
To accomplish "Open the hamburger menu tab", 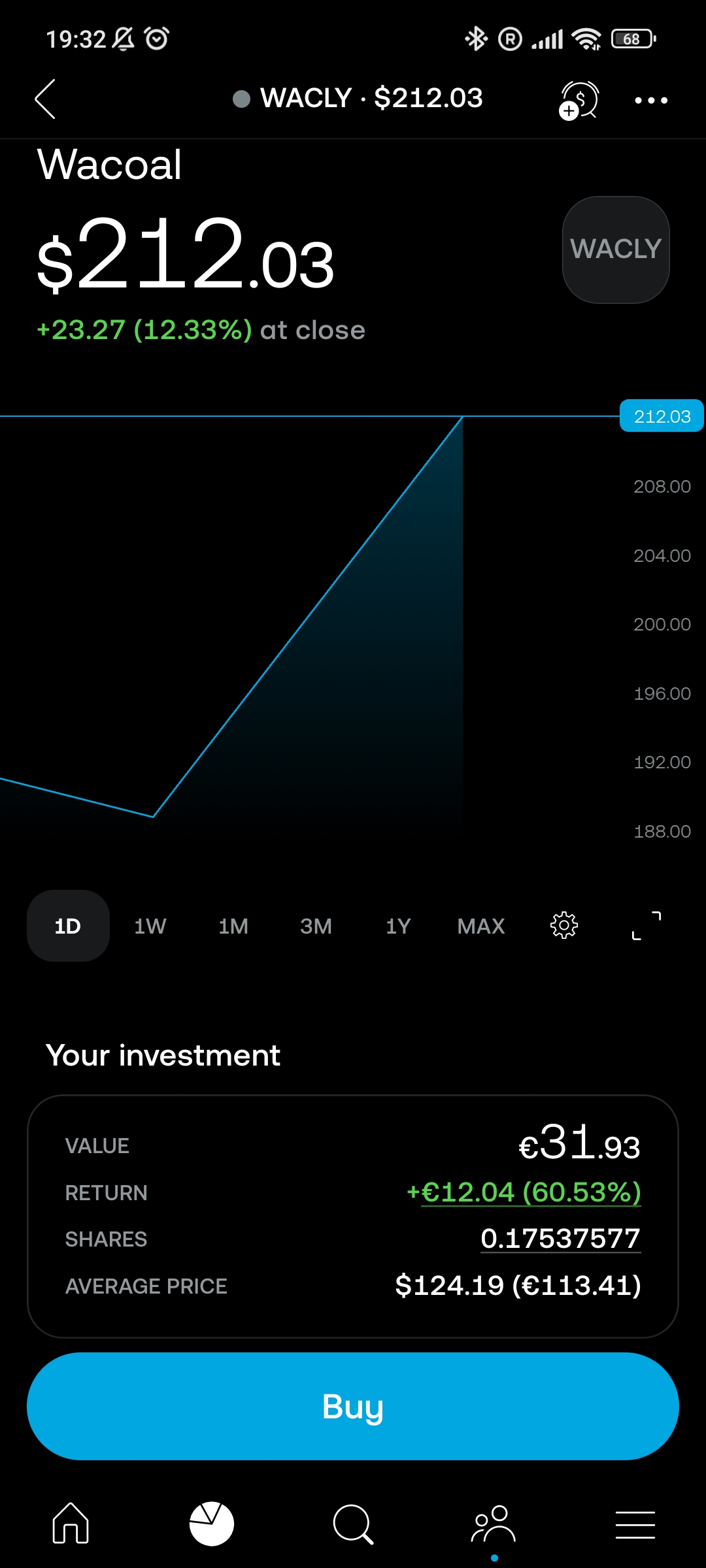I will (x=635, y=1525).
